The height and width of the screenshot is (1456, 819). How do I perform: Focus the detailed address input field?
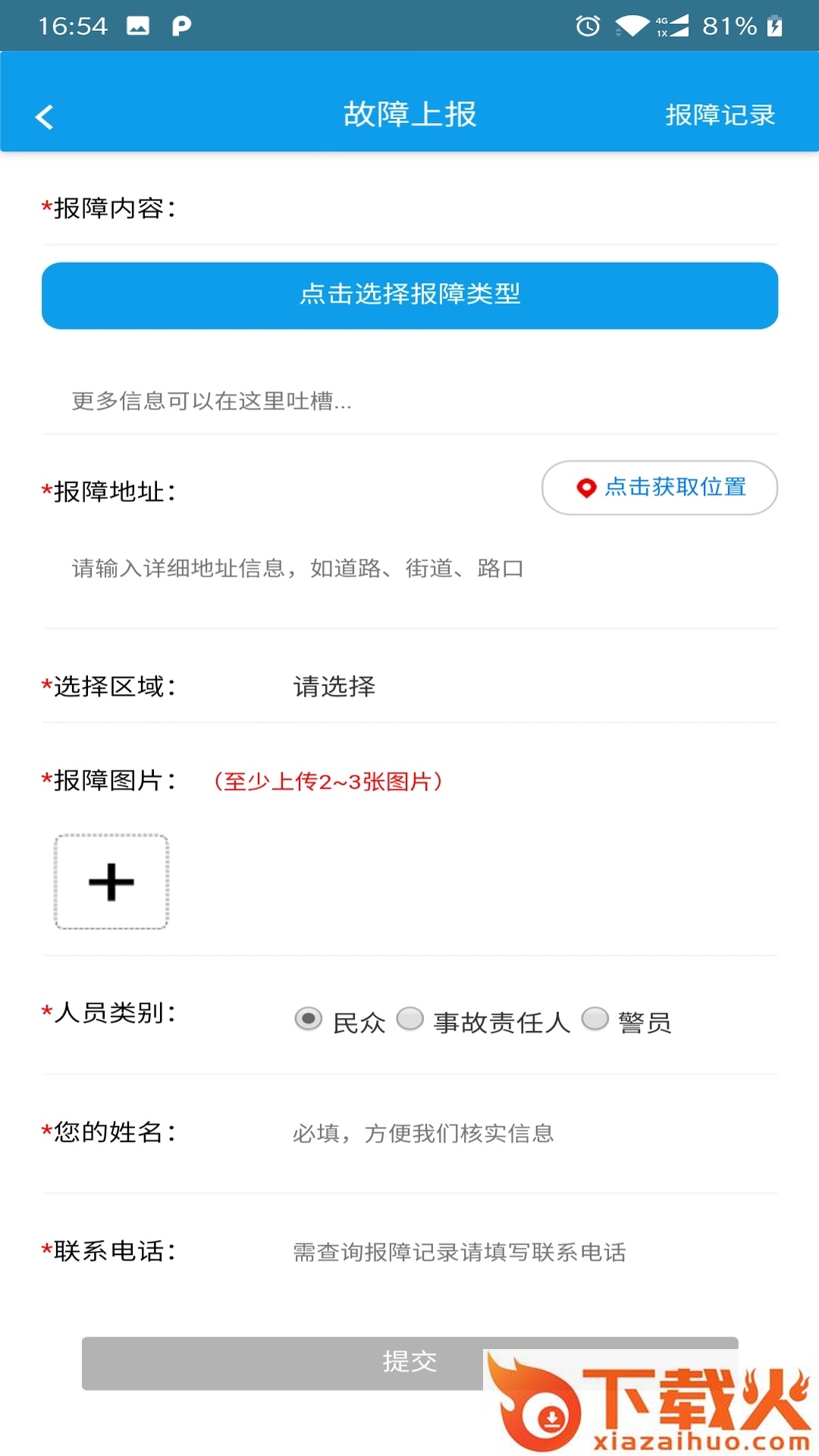coord(409,569)
